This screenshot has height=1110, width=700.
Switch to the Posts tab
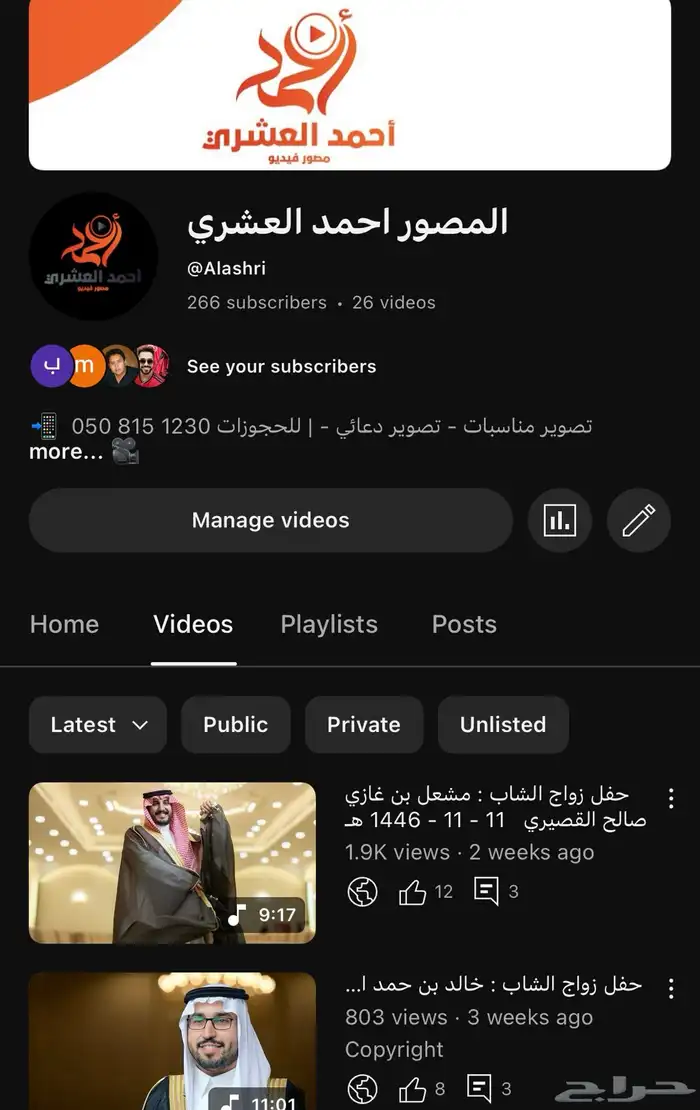(x=464, y=625)
